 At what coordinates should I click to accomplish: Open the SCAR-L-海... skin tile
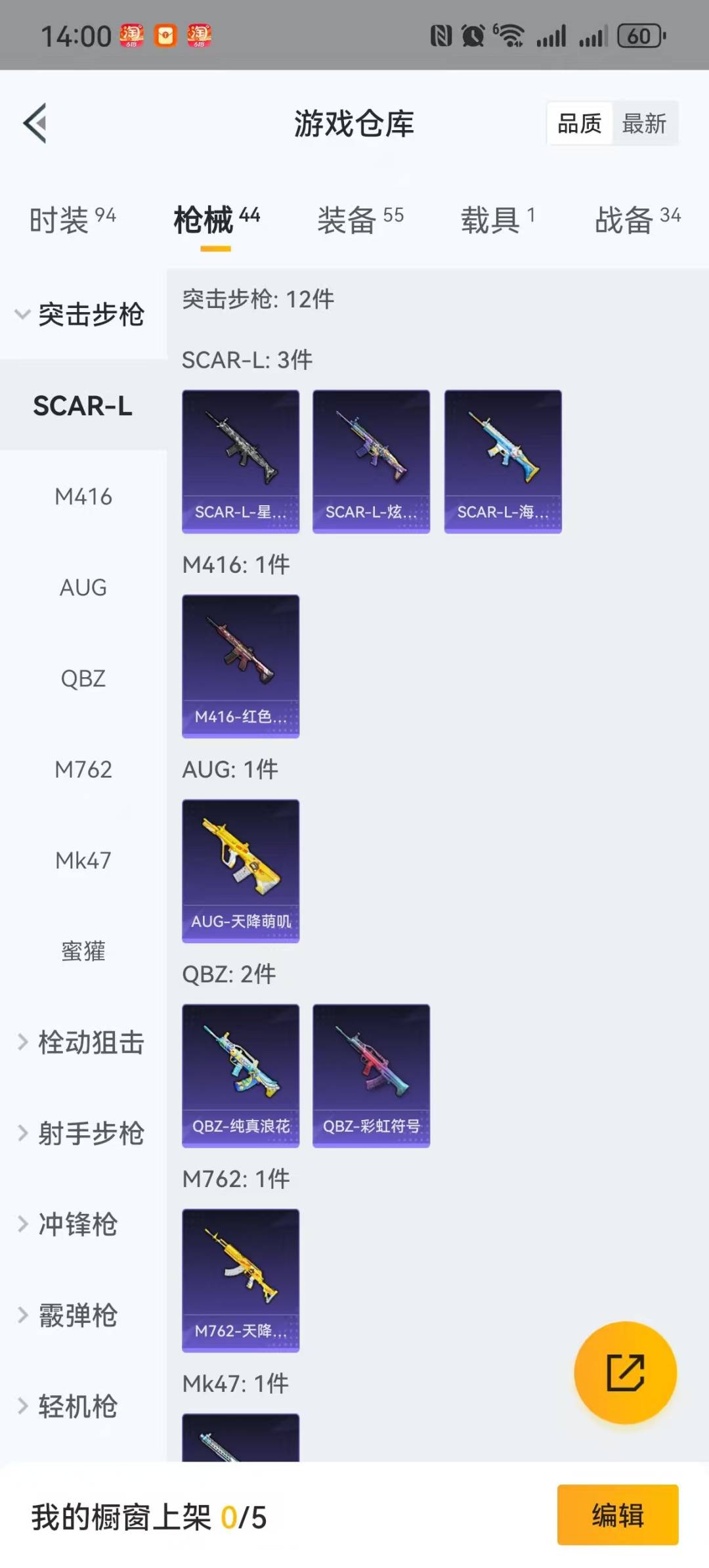click(x=503, y=461)
